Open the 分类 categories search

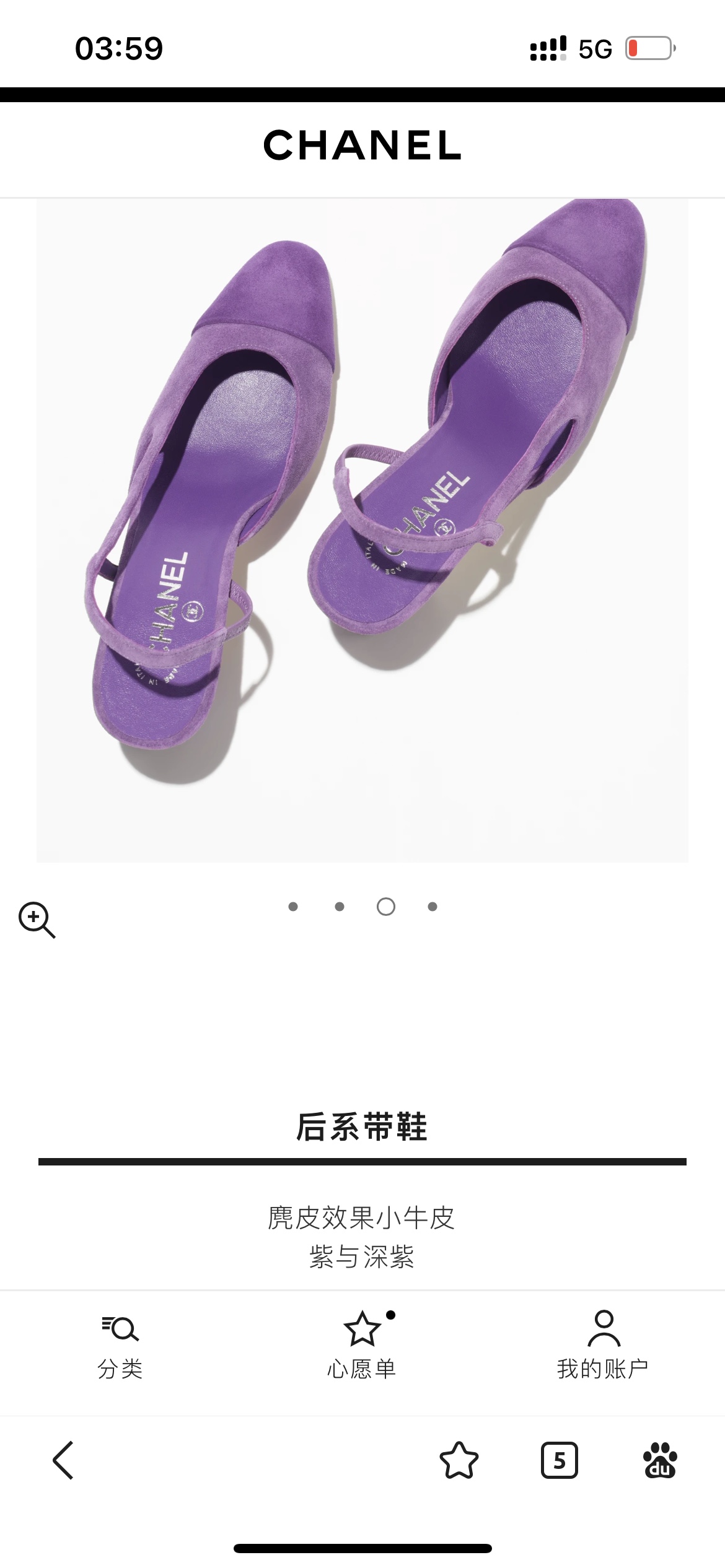[120, 1345]
